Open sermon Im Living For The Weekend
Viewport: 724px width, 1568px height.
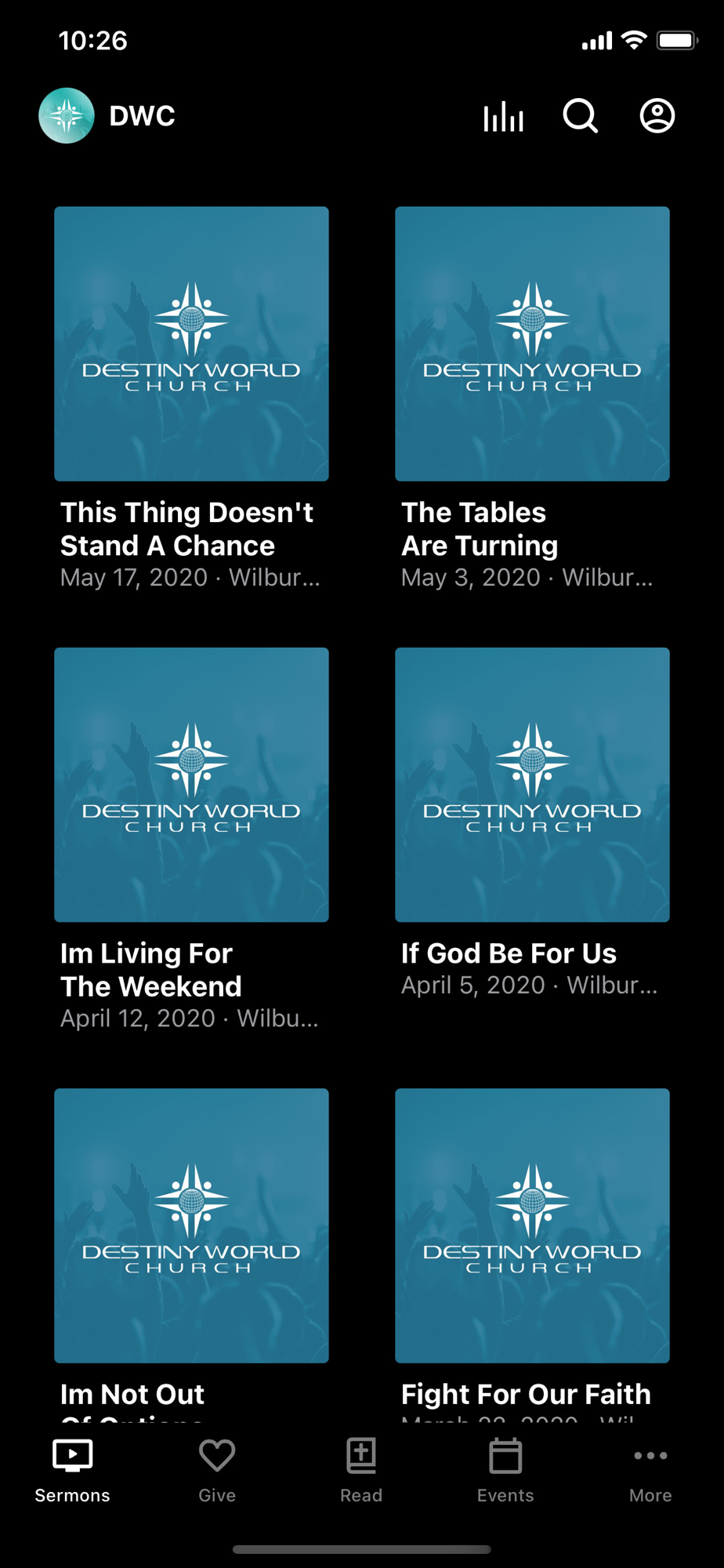tap(191, 785)
